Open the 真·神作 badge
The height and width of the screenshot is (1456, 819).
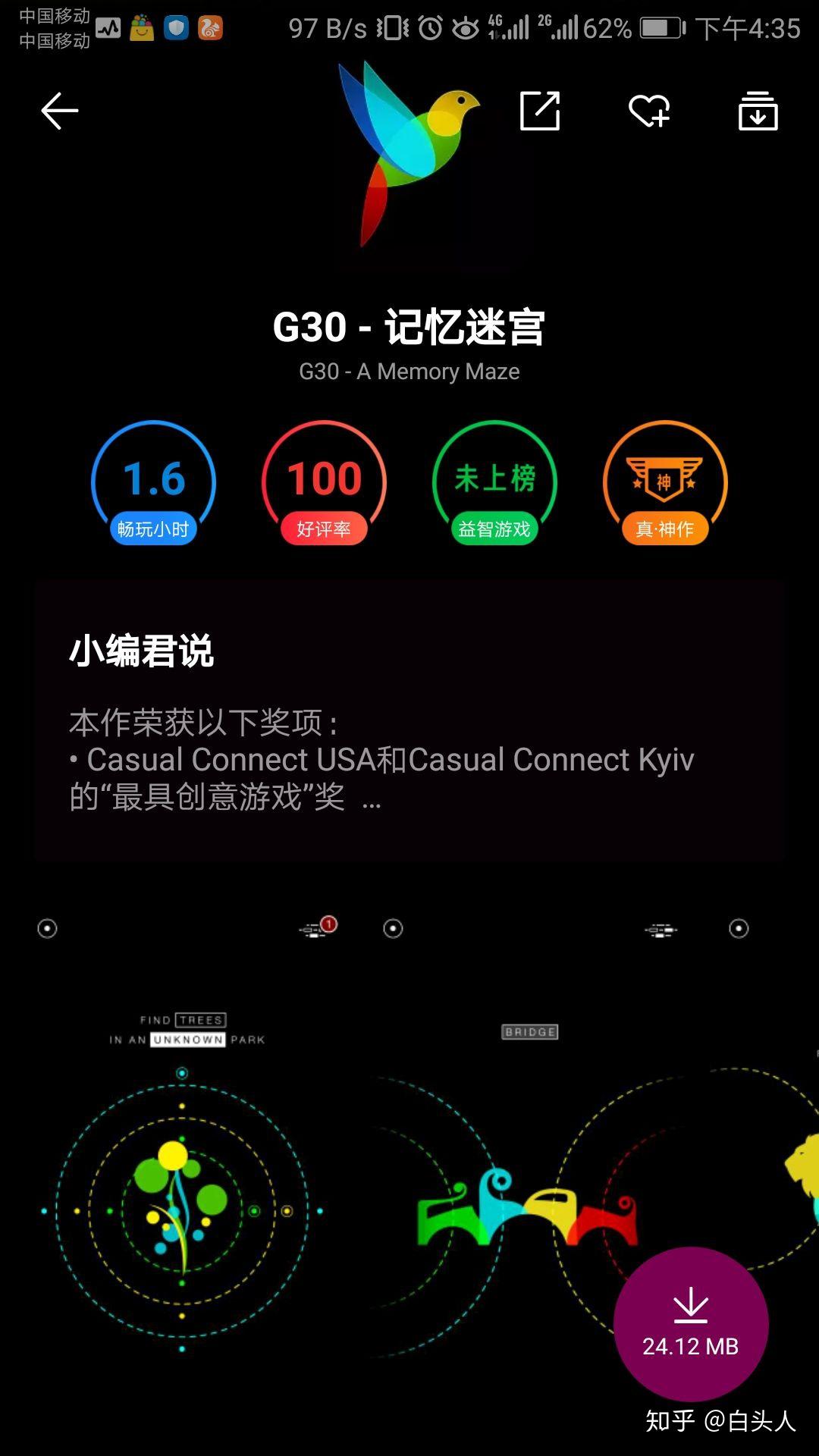click(x=665, y=483)
